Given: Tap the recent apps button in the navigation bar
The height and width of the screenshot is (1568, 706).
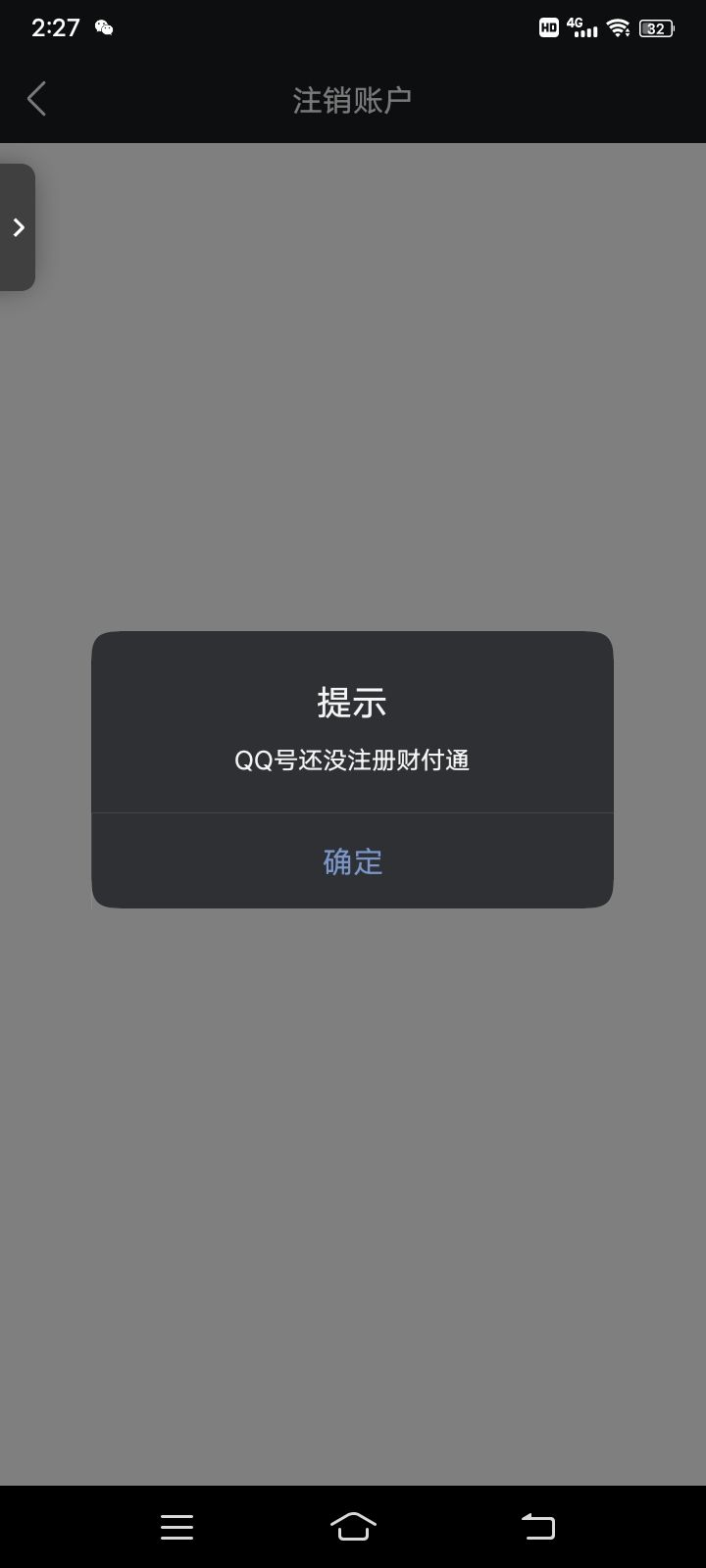Looking at the screenshot, I should coord(176,1526).
